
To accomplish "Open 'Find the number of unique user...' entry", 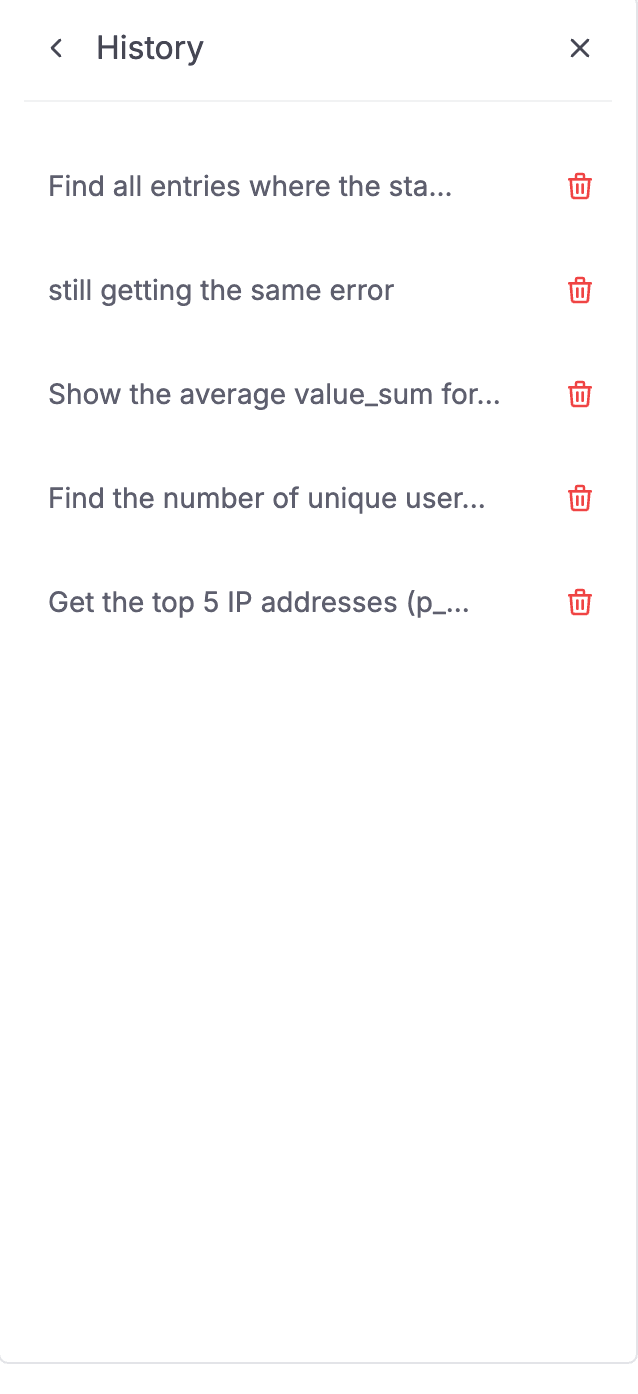I will (x=267, y=499).
